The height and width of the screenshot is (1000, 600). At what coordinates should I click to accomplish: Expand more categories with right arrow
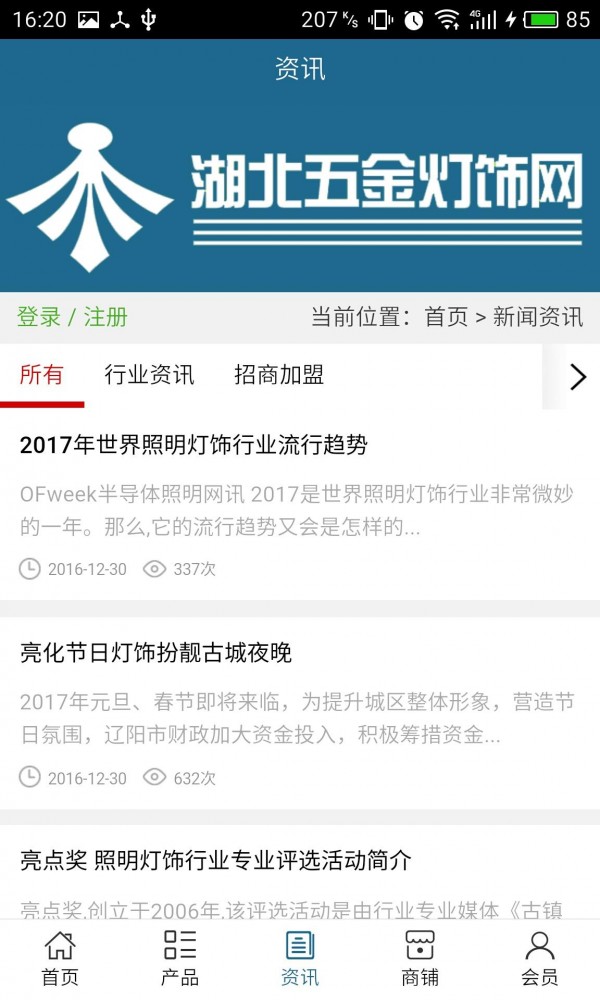pos(577,377)
